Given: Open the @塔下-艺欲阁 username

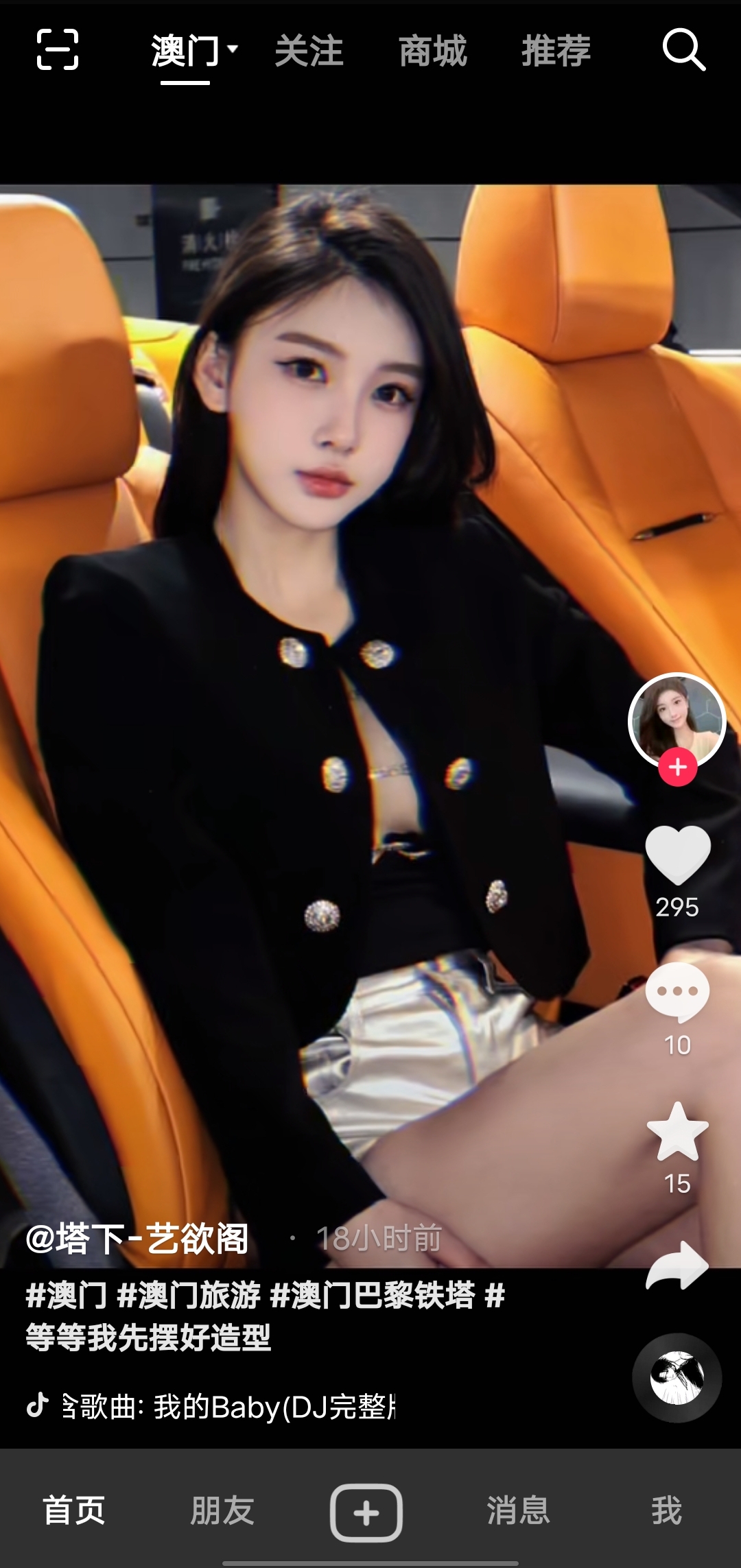Looking at the screenshot, I should pyautogui.click(x=137, y=1239).
